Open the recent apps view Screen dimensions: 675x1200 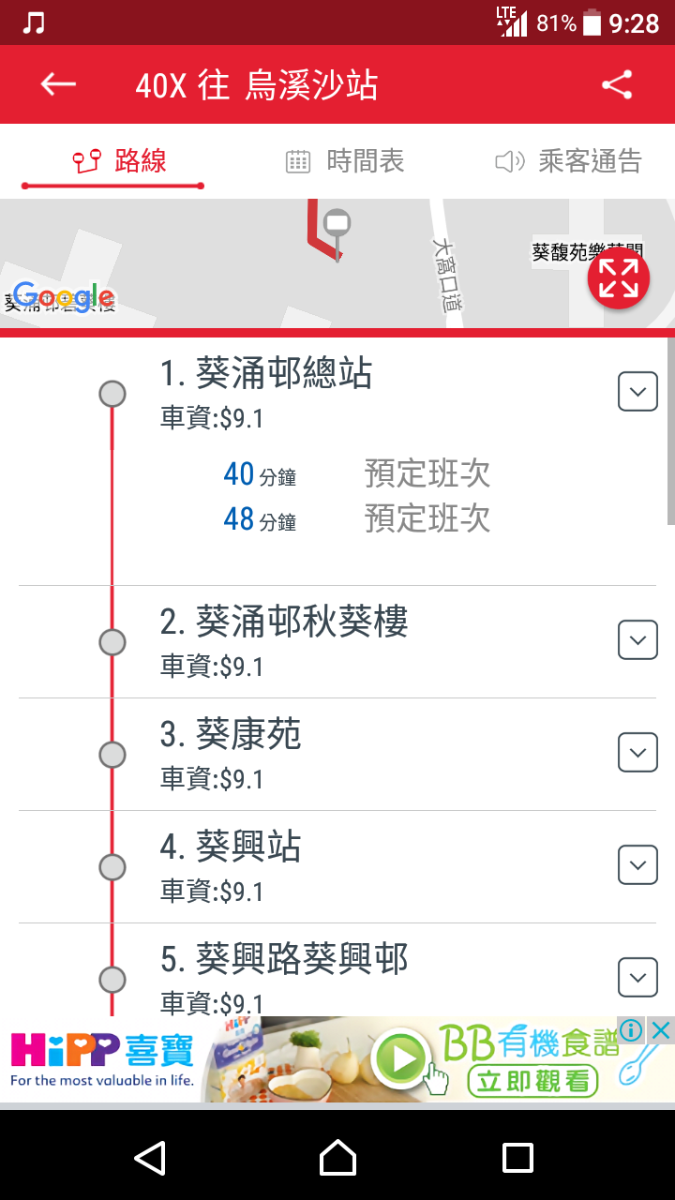coord(517,1158)
